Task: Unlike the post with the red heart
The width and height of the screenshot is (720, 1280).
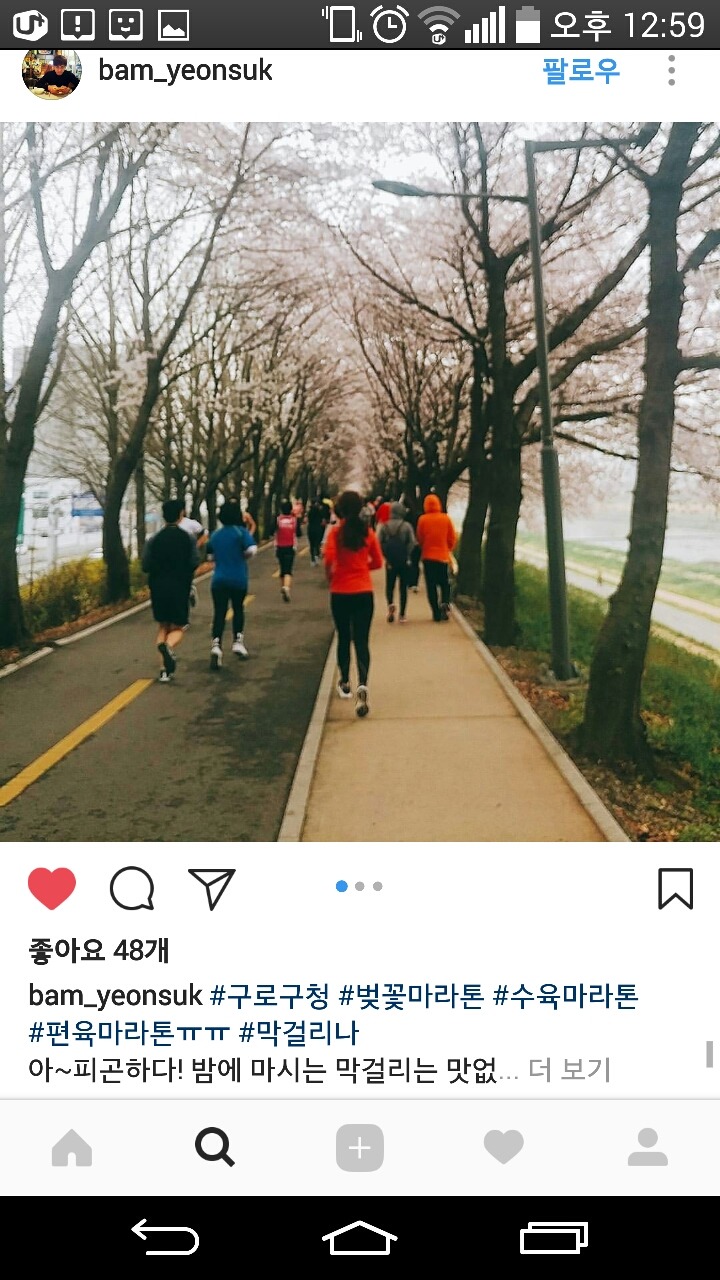Action: [52, 888]
